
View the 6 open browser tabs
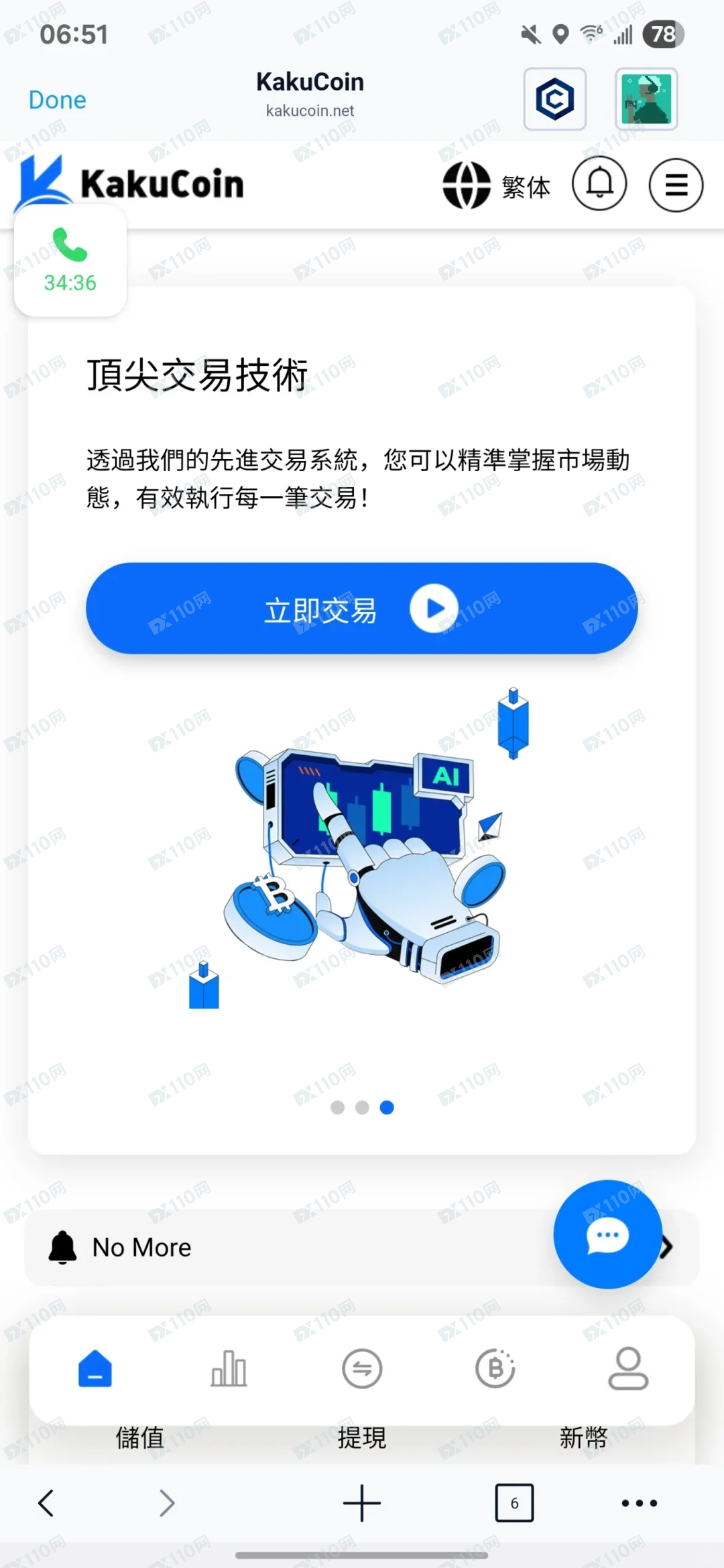tap(514, 1503)
